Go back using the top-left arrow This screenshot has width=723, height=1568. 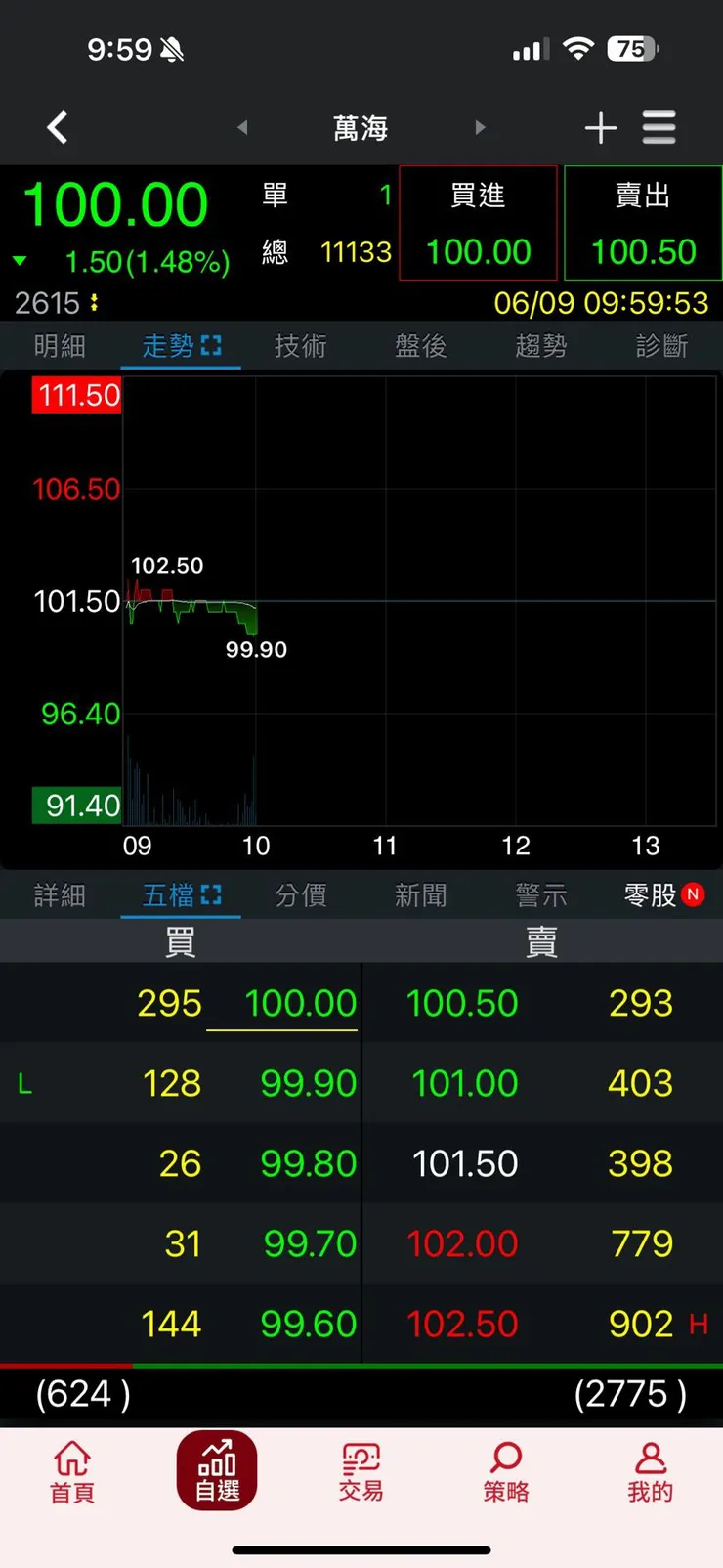click(x=58, y=127)
